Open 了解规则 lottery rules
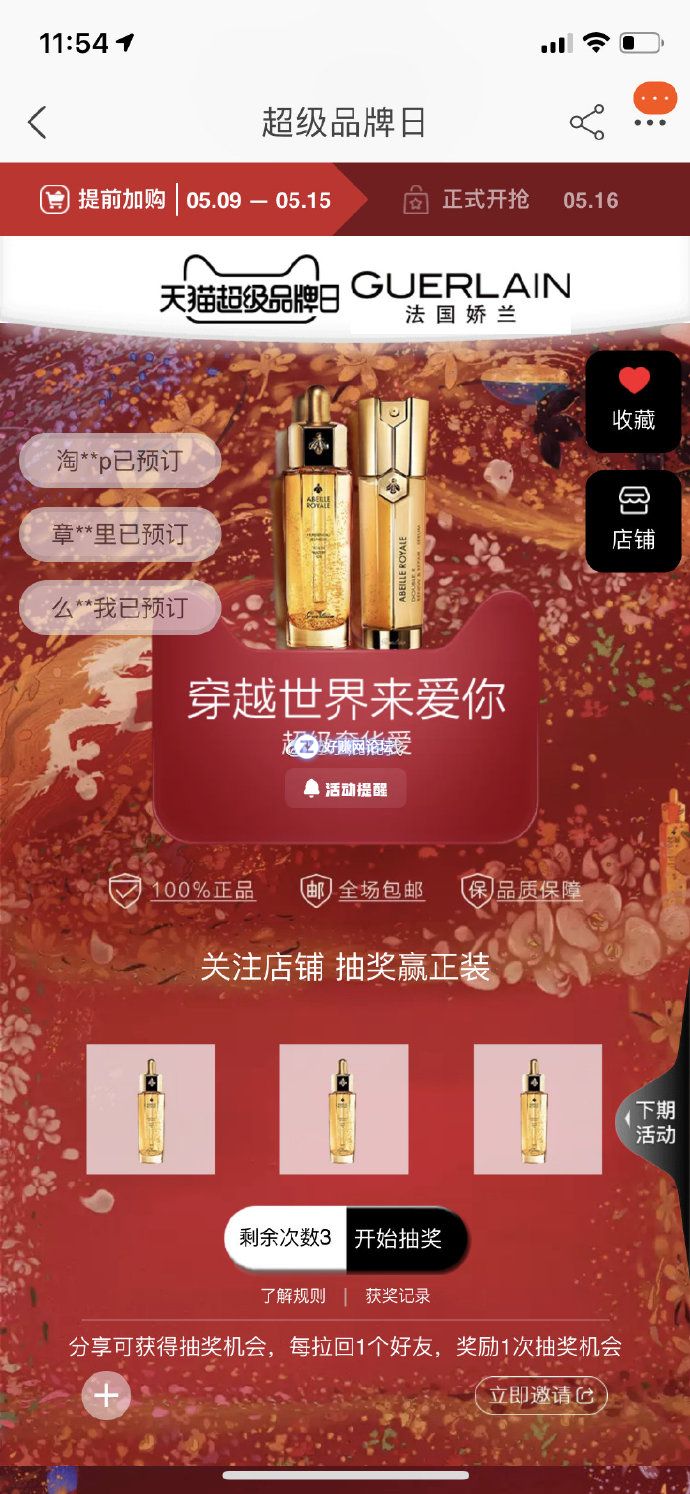Image resolution: width=690 pixels, height=1494 pixels. click(x=293, y=1296)
